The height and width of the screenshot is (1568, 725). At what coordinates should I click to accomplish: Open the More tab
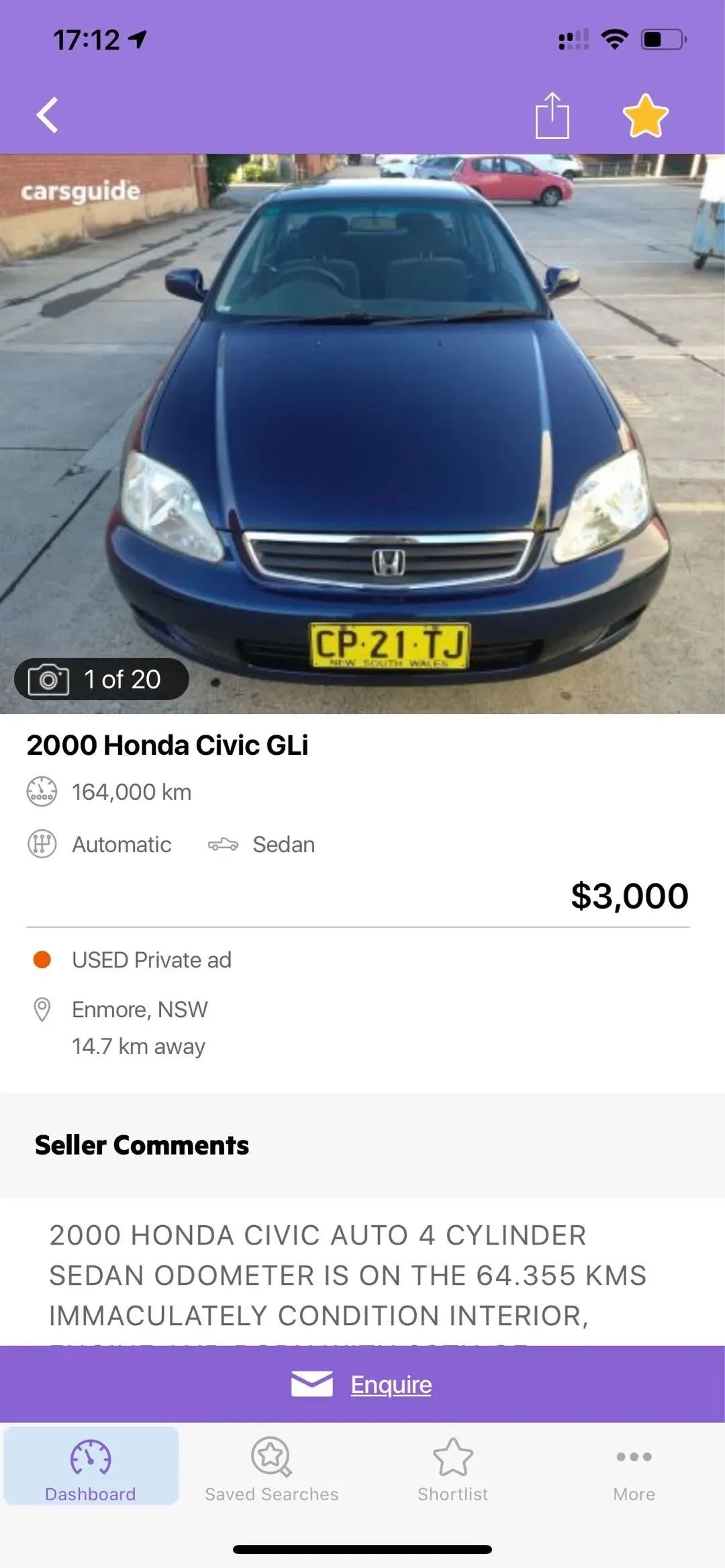pyautogui.click(x=634, y=1467)
